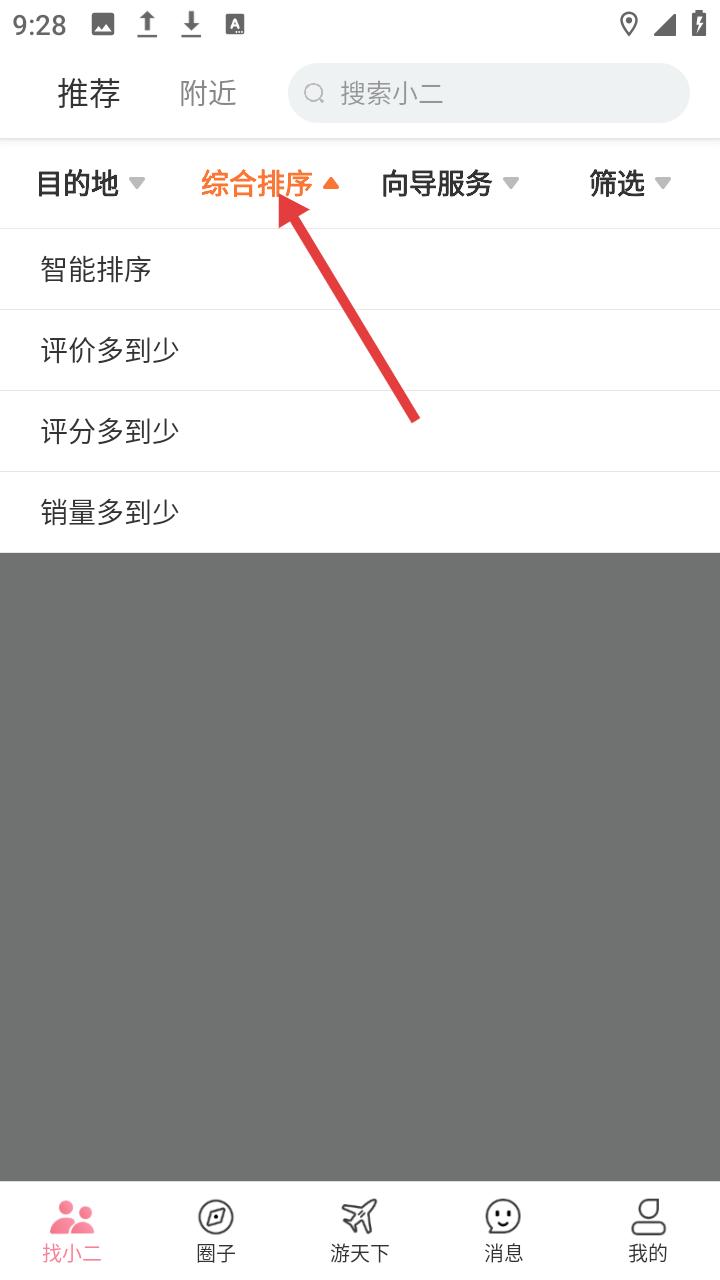Select 智能排序 sorting option
This screenshot has height=1280, width=720.
360,269
